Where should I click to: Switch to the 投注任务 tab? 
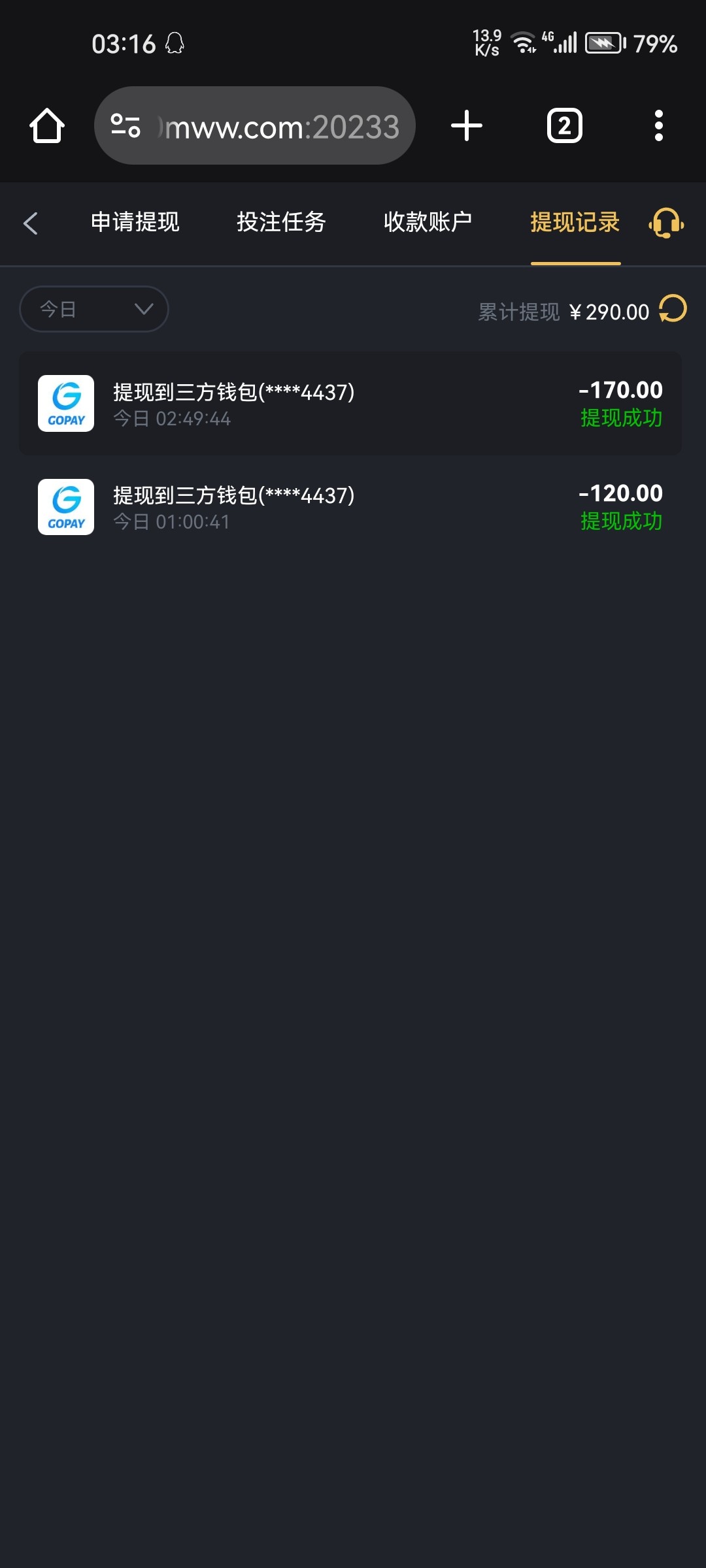281,222
